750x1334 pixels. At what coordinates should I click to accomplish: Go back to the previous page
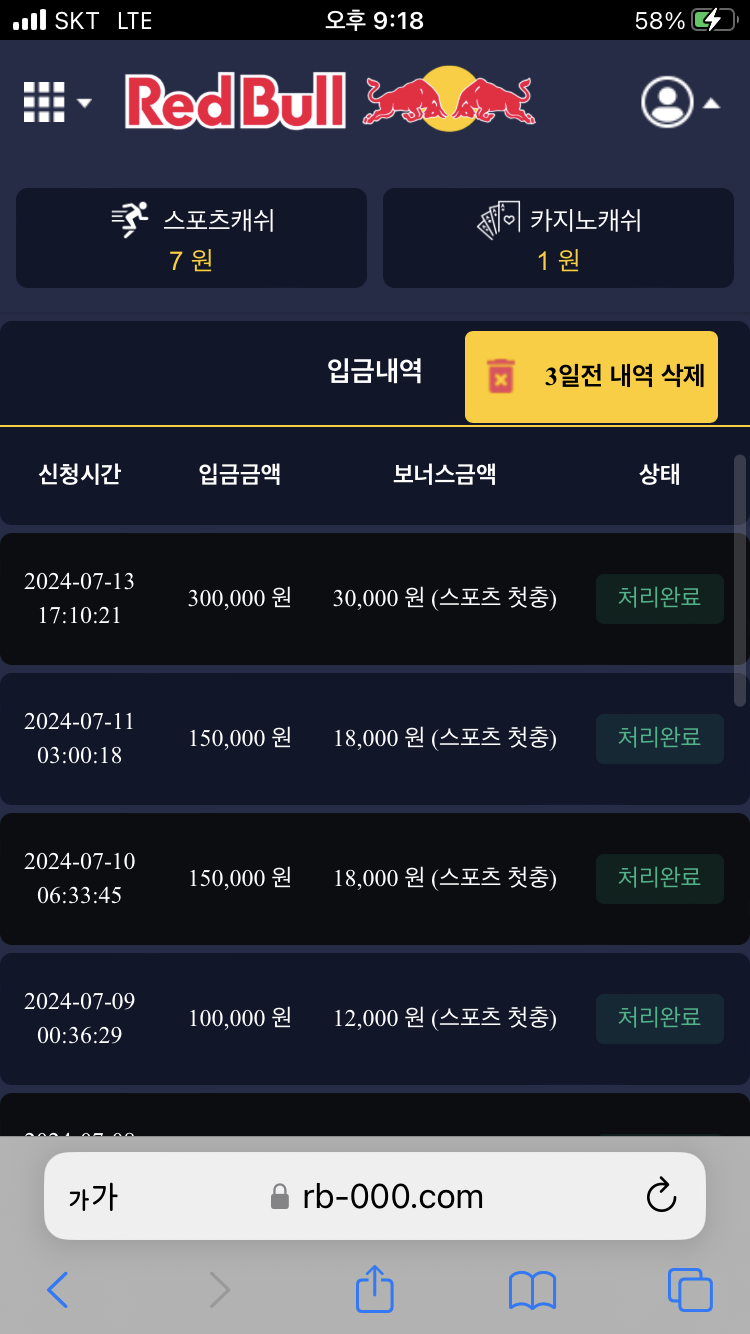pos(58,1291)
